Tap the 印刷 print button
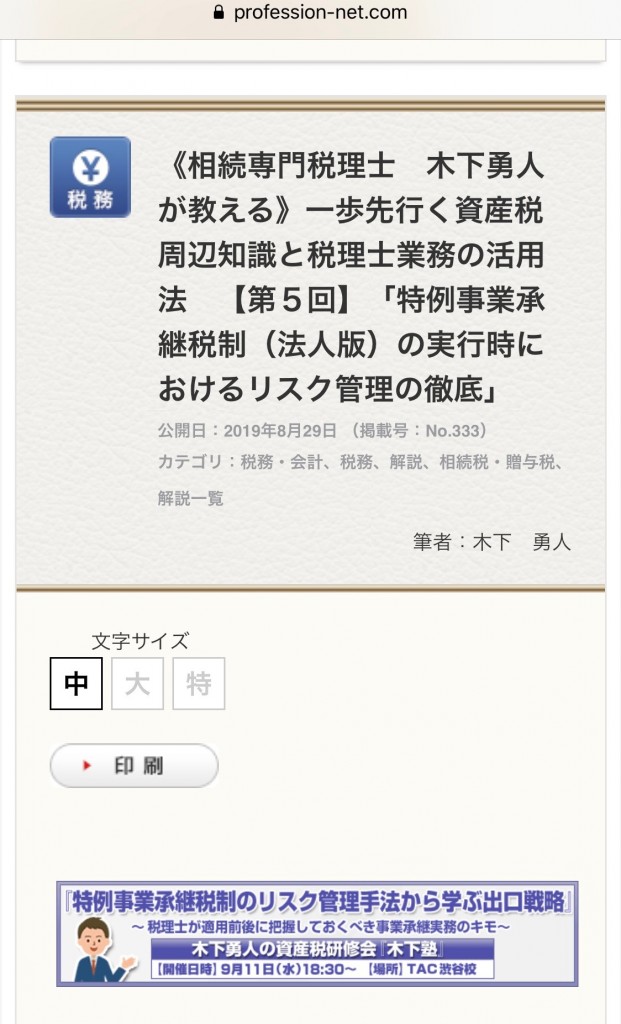Image resolution: width=621 pixels, height=1024 pixels. pyautogui.click(x=134, y=766)
